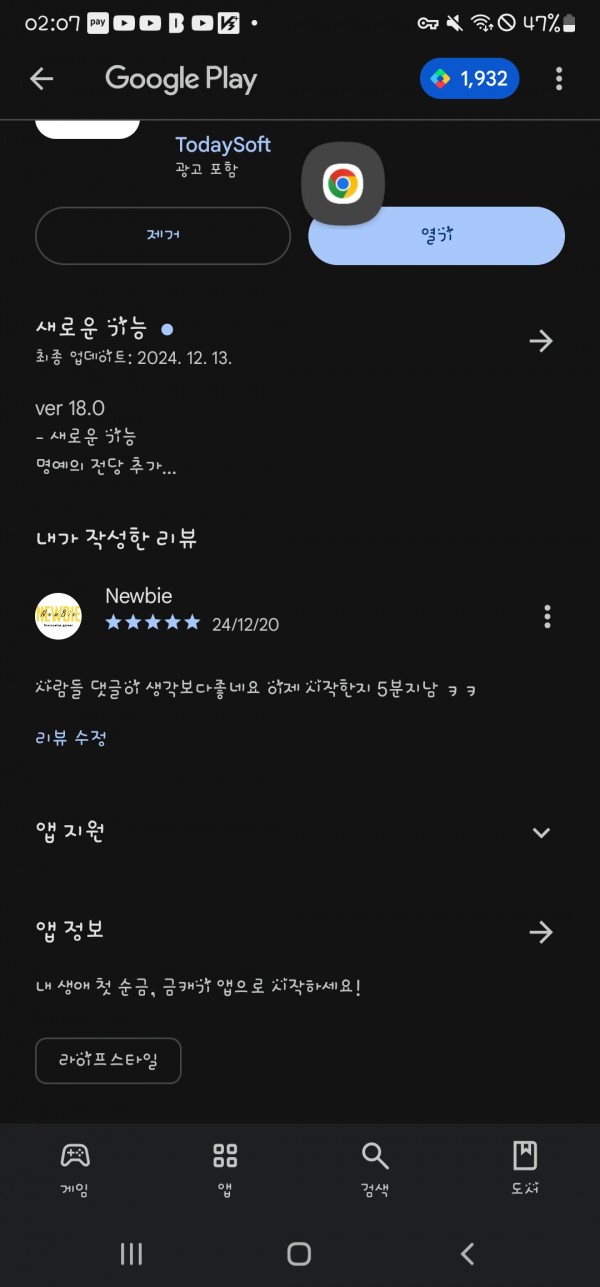
Task: Open the system recent apps button
Action: pos(132,1253)
